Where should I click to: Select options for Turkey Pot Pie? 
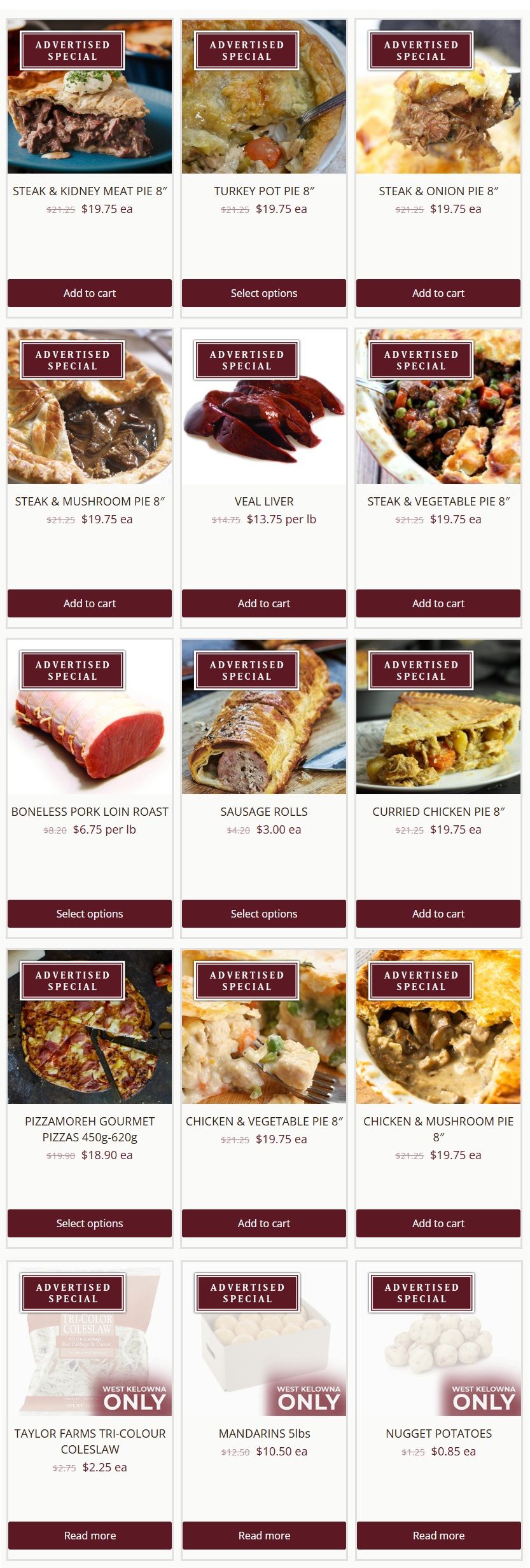(264, 293)
